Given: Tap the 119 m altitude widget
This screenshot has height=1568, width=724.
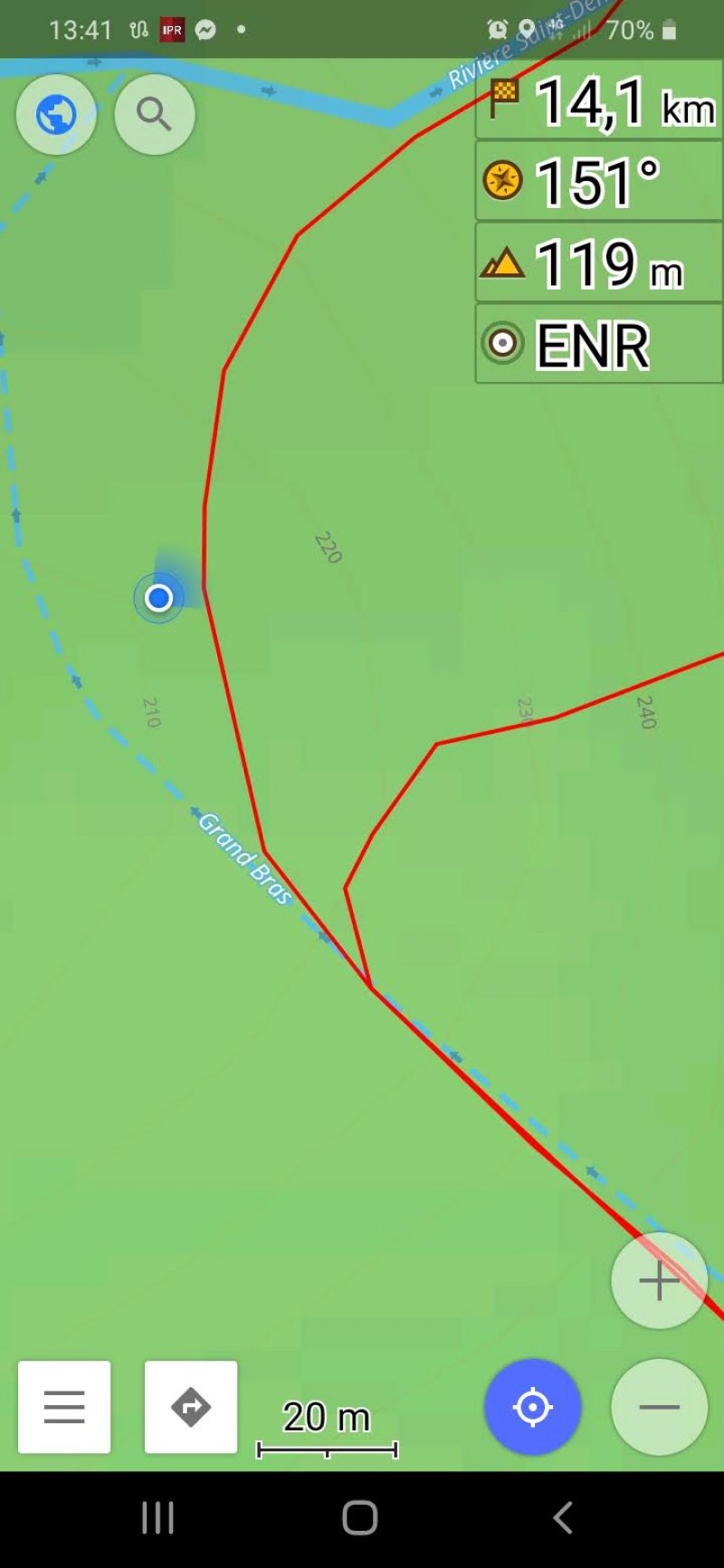Looking at the screenshot, I should 599,263.
